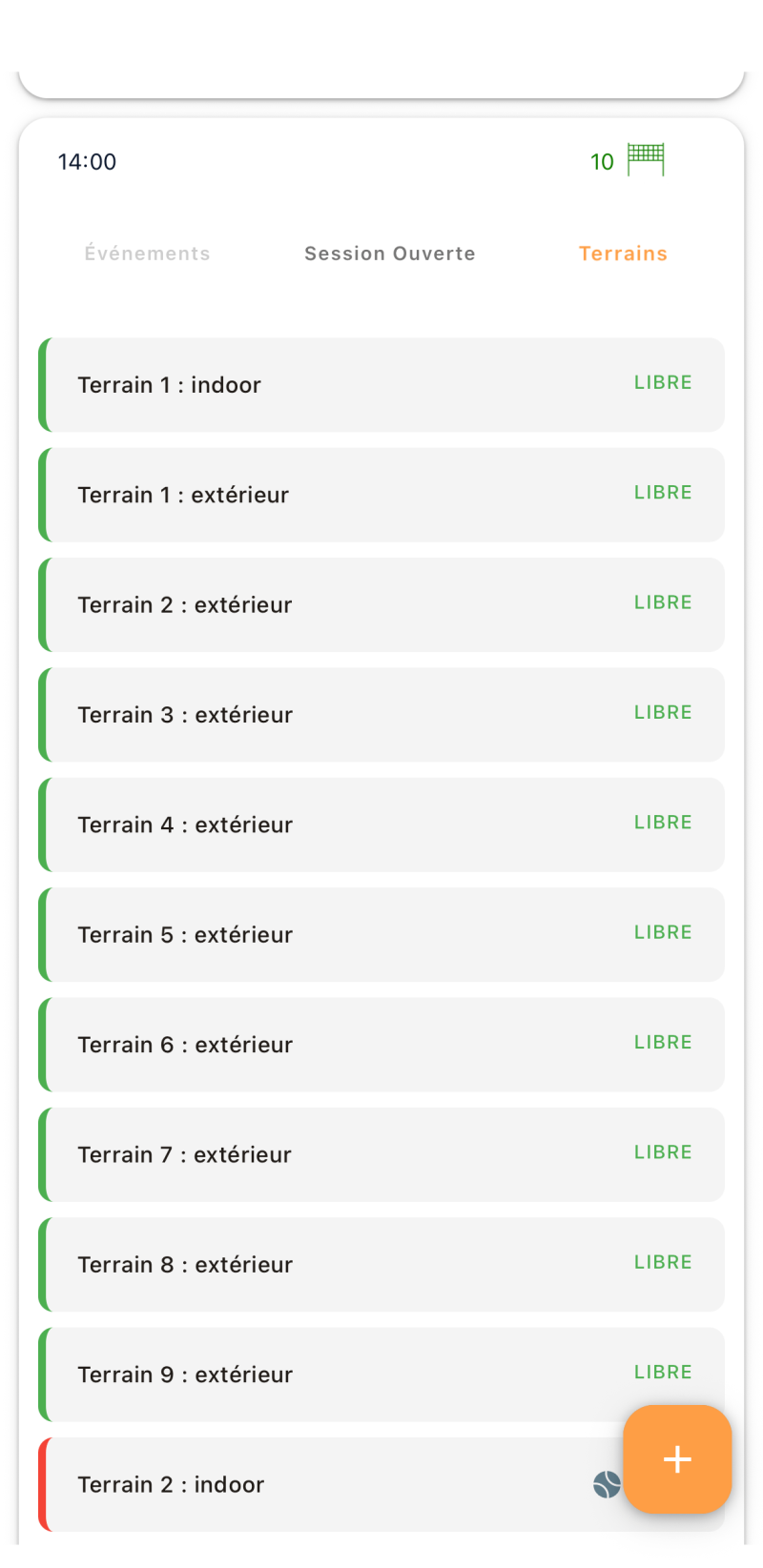
Task: Select the Terrains tab
Action: click(623, 254)
